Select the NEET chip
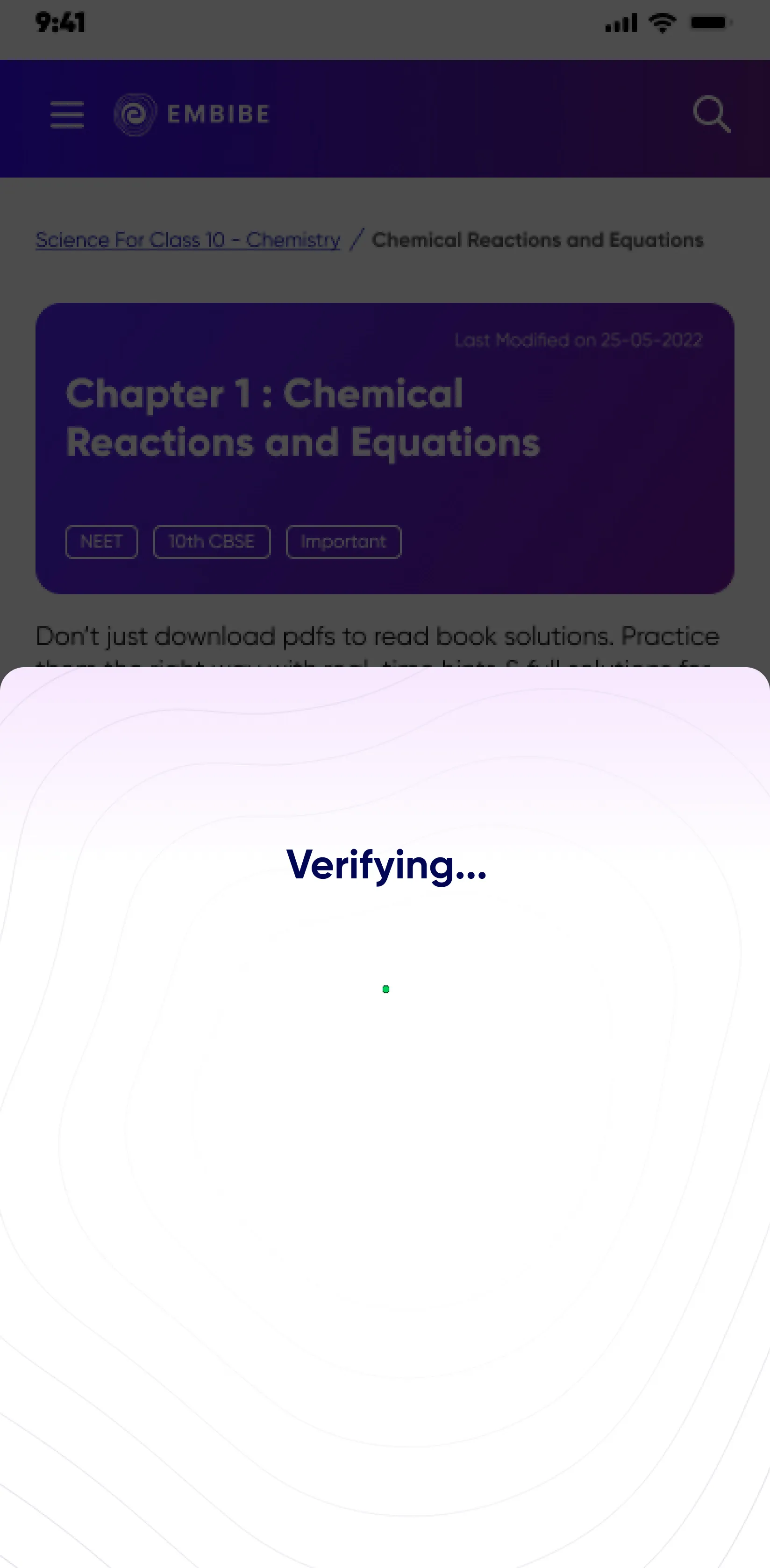The height and width of the screenshot is (1568, 770). pos(102,541)
